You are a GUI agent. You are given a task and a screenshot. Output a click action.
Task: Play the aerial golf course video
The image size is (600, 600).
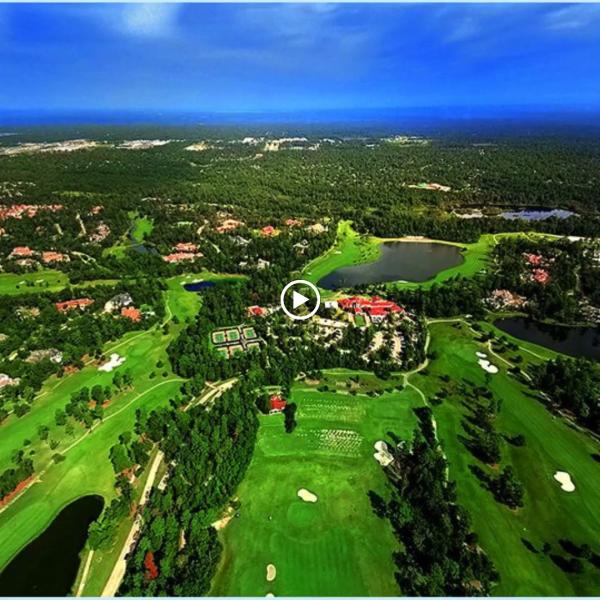pos(300,299)
